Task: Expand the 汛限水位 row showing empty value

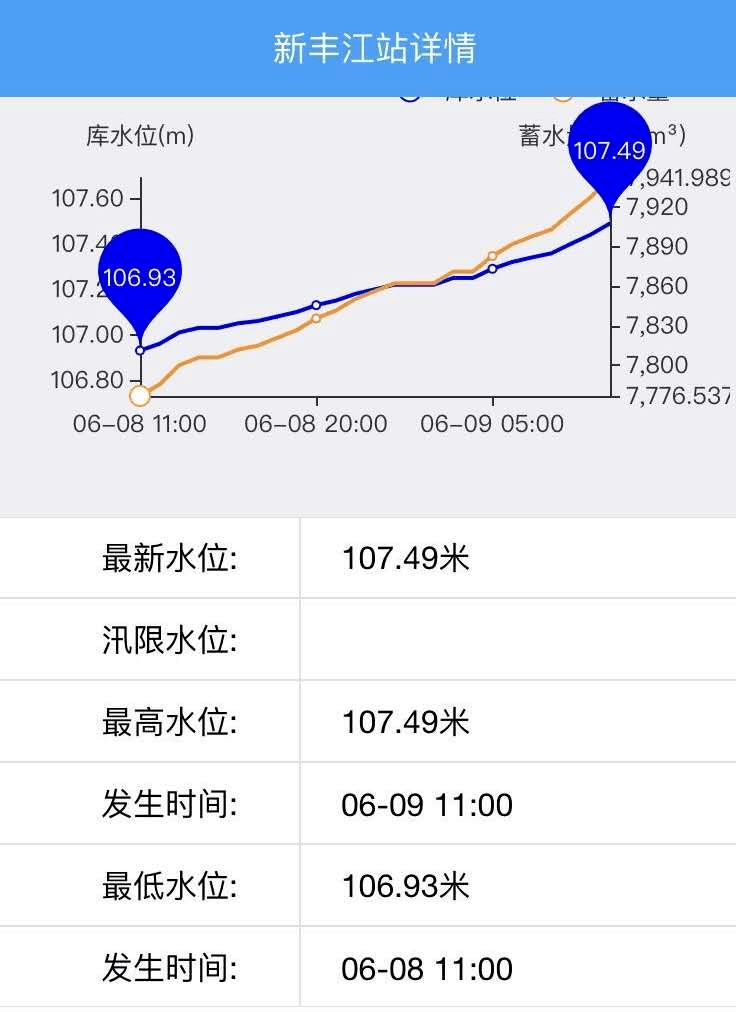Action: 368,639
